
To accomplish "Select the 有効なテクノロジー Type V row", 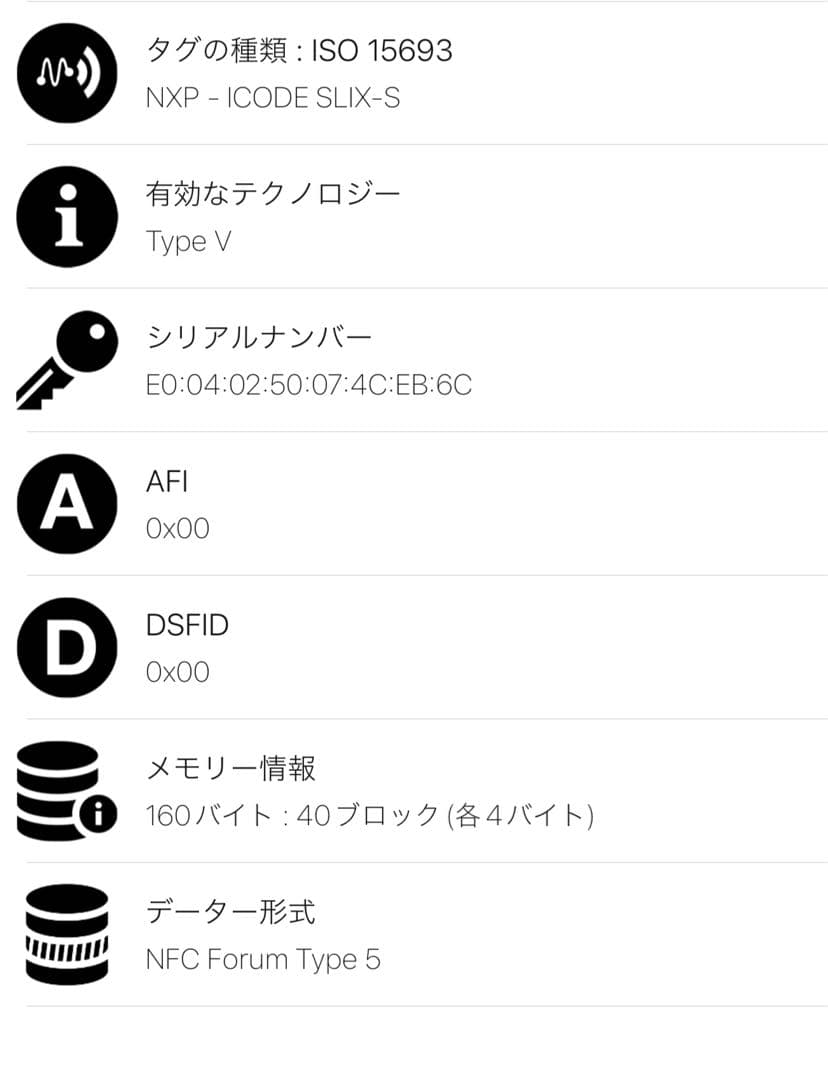I will tap(414, 216).
